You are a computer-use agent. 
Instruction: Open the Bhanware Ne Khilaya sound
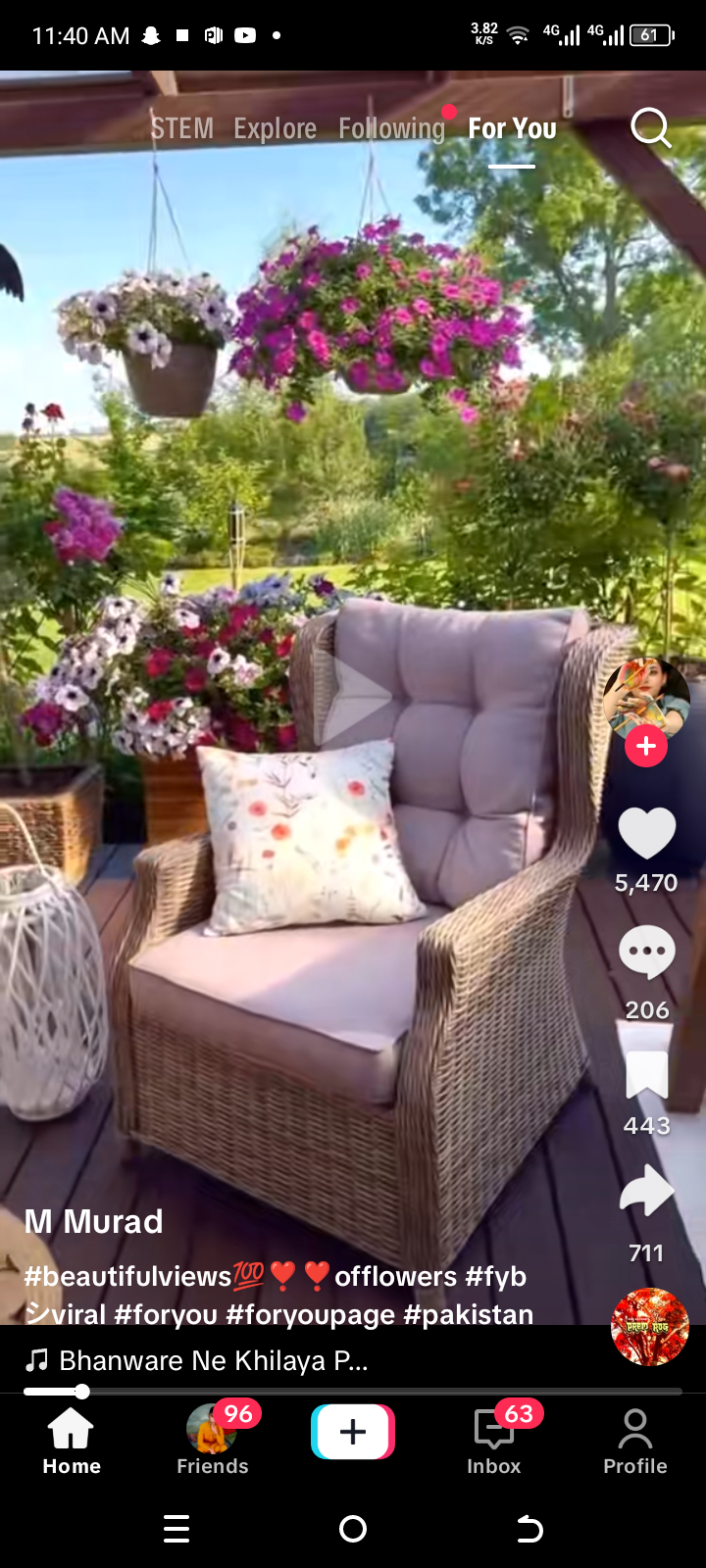(212, 1360)
